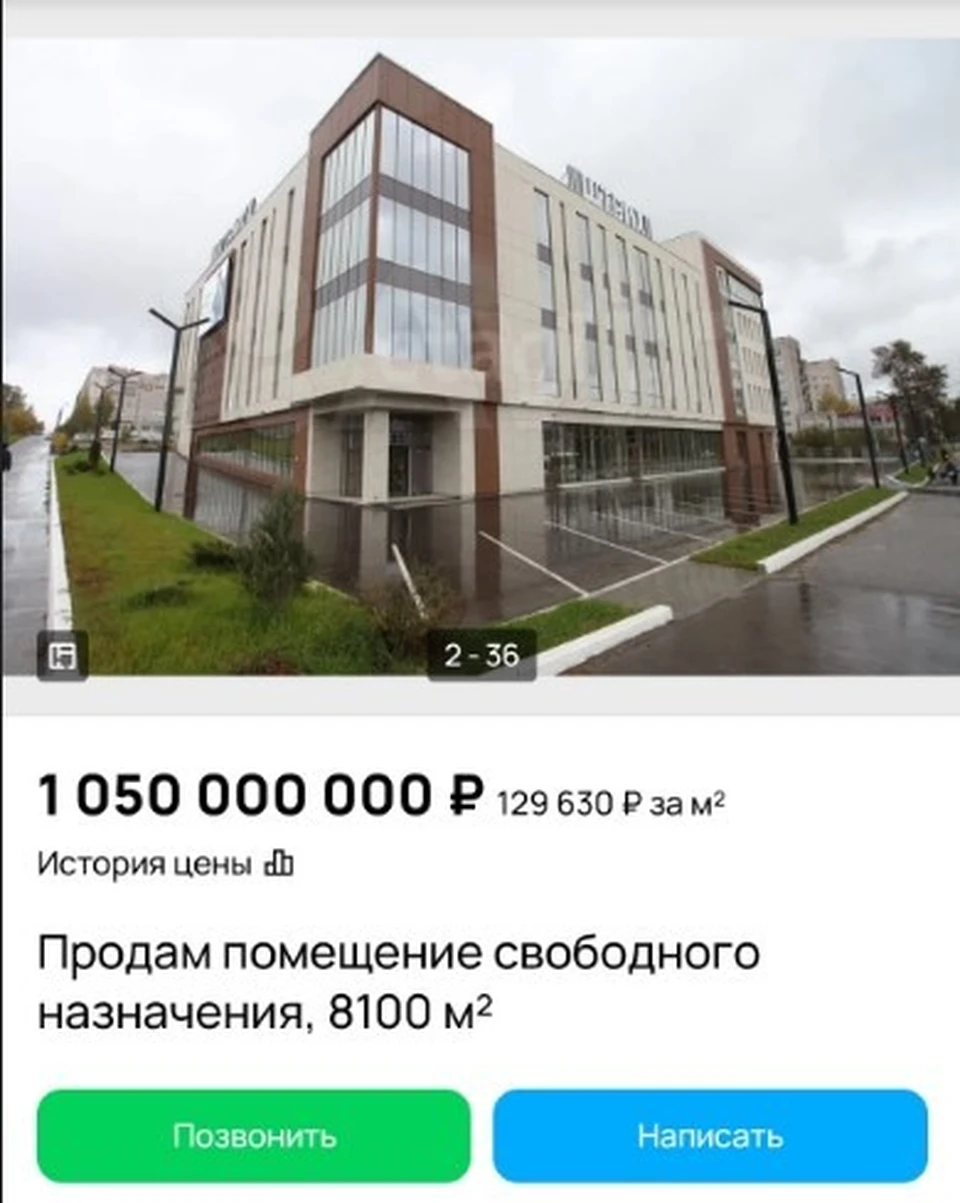Open the floor plan icon on photo
Viewport: 960px width, 1203px height.
tap(62, 656)
